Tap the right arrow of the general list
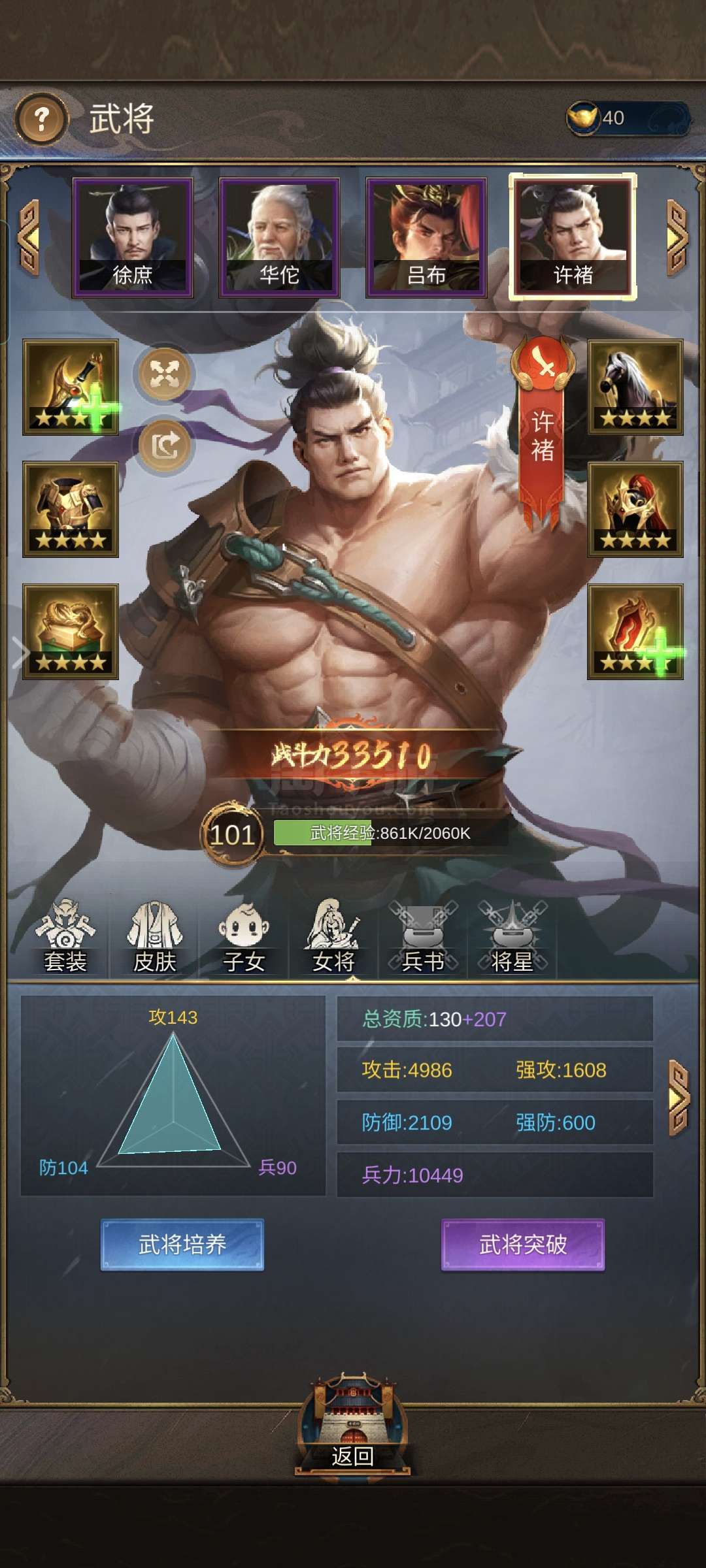This screenshot has width=706, height=1568. tap(678, 238)
